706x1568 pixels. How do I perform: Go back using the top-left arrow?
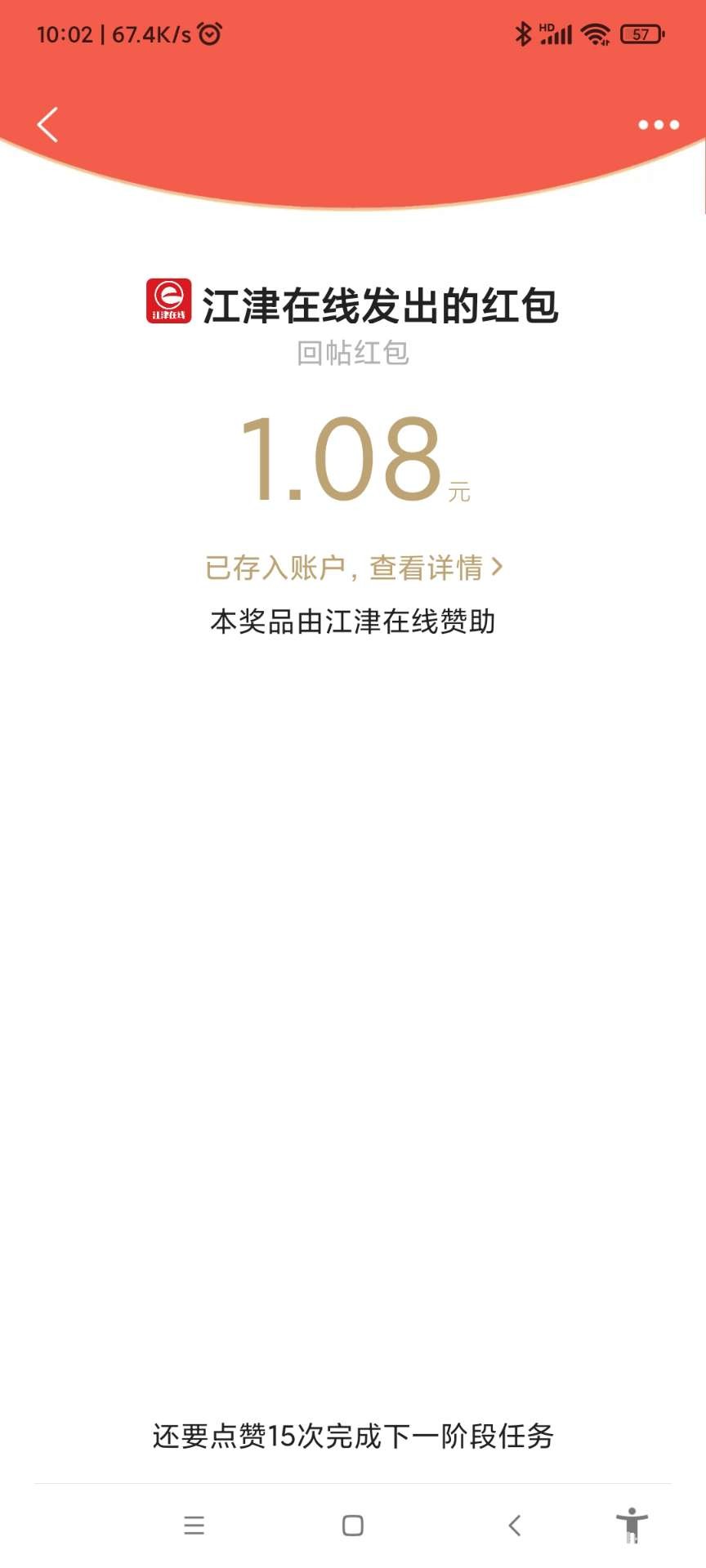(x=48, y=125)
